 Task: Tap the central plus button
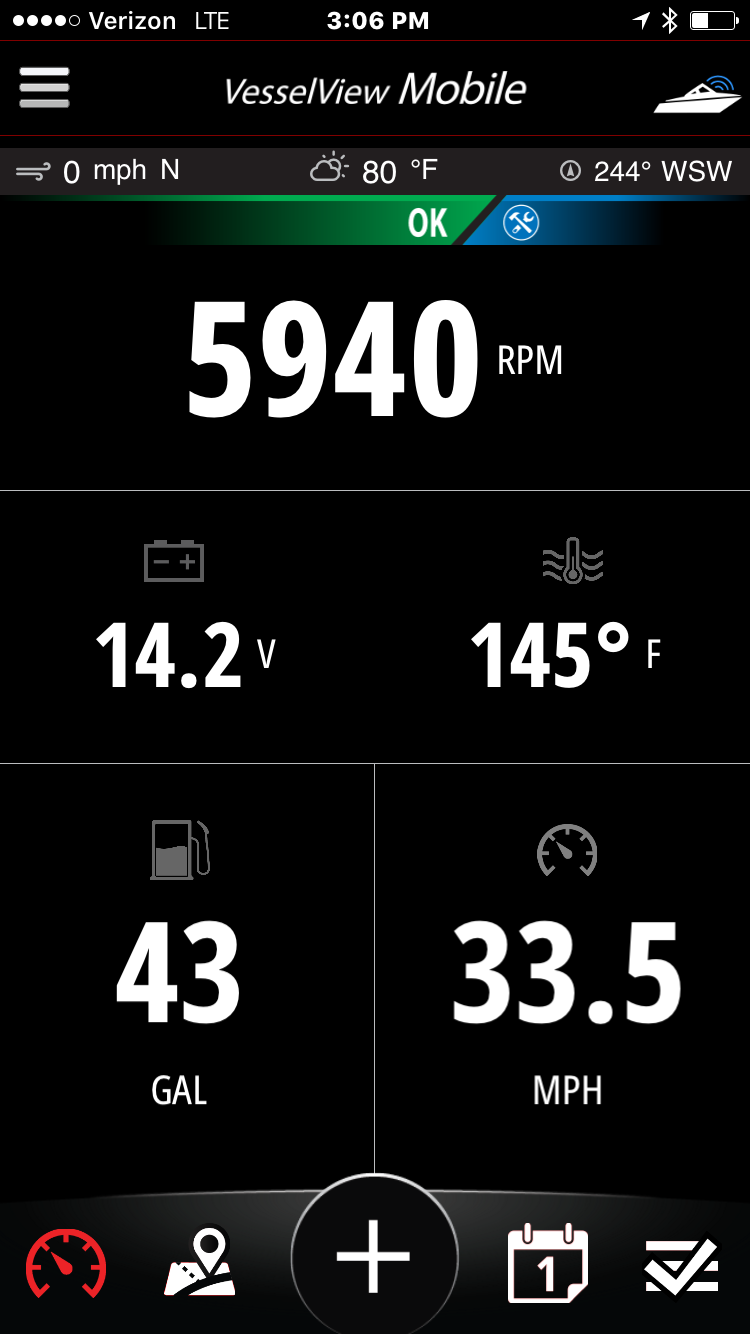(374, 1256)
